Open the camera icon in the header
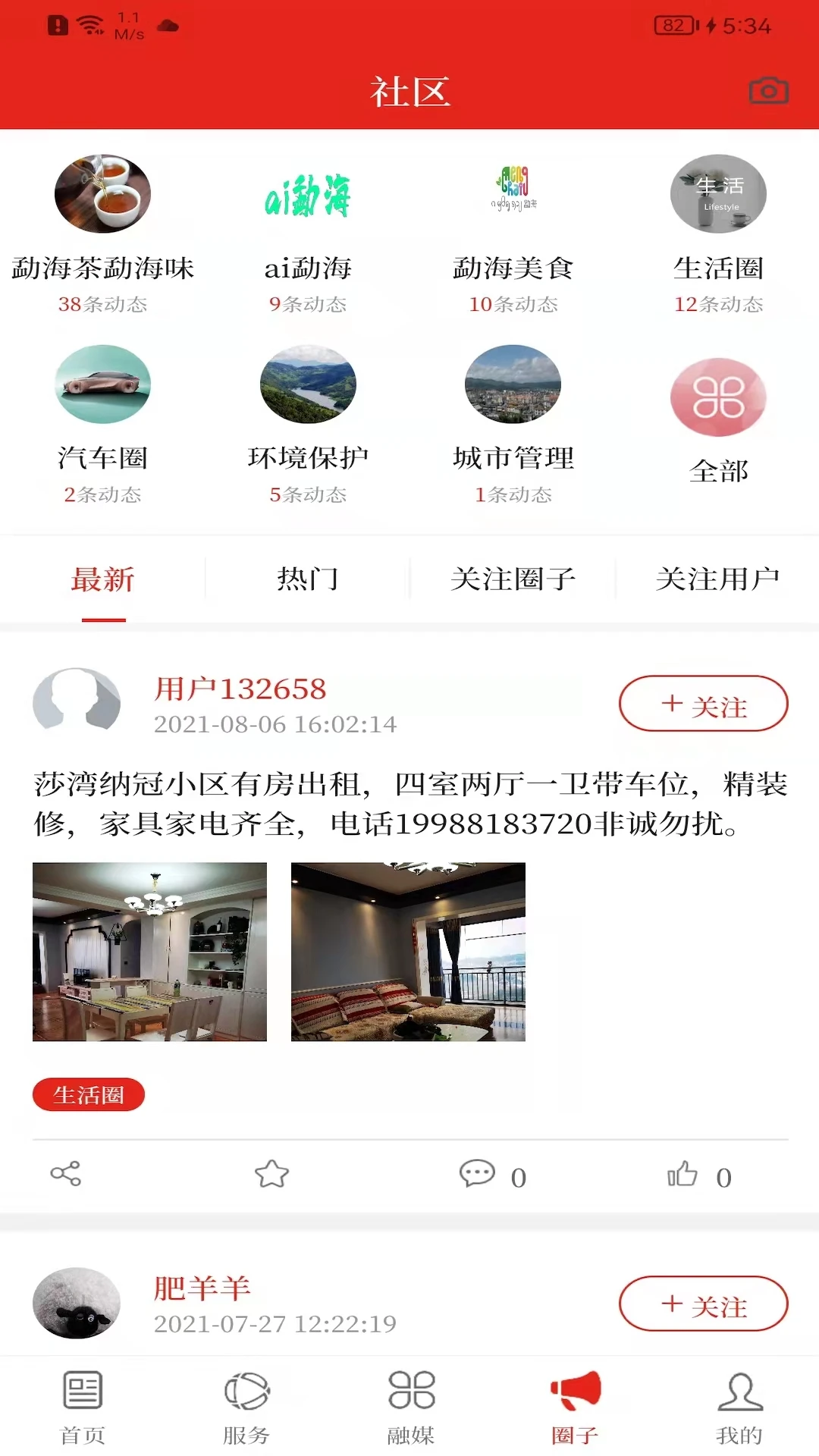This screenshot has height=1456, width=819. click(x=768, y=89)
